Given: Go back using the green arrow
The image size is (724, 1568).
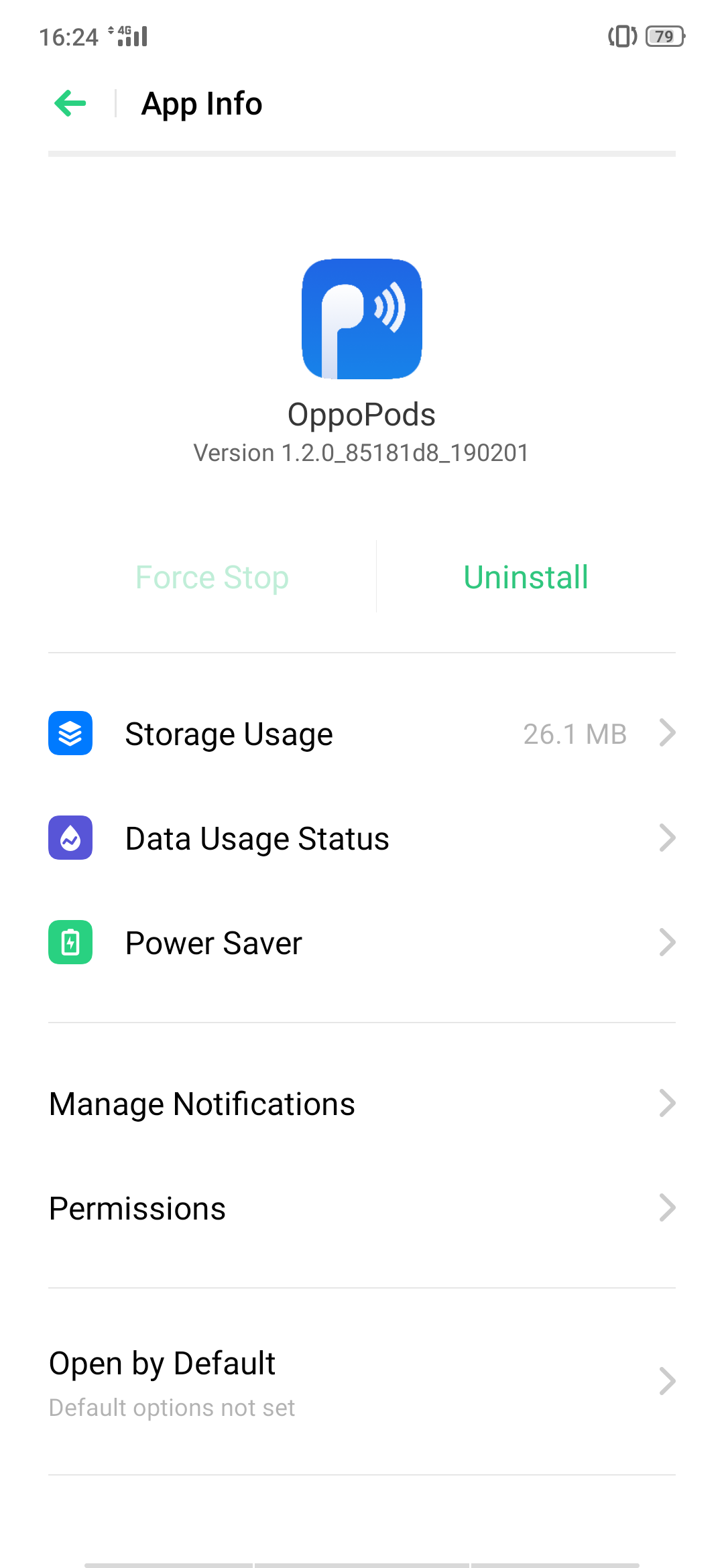Looking at the screenshot, I should [70, 103].
